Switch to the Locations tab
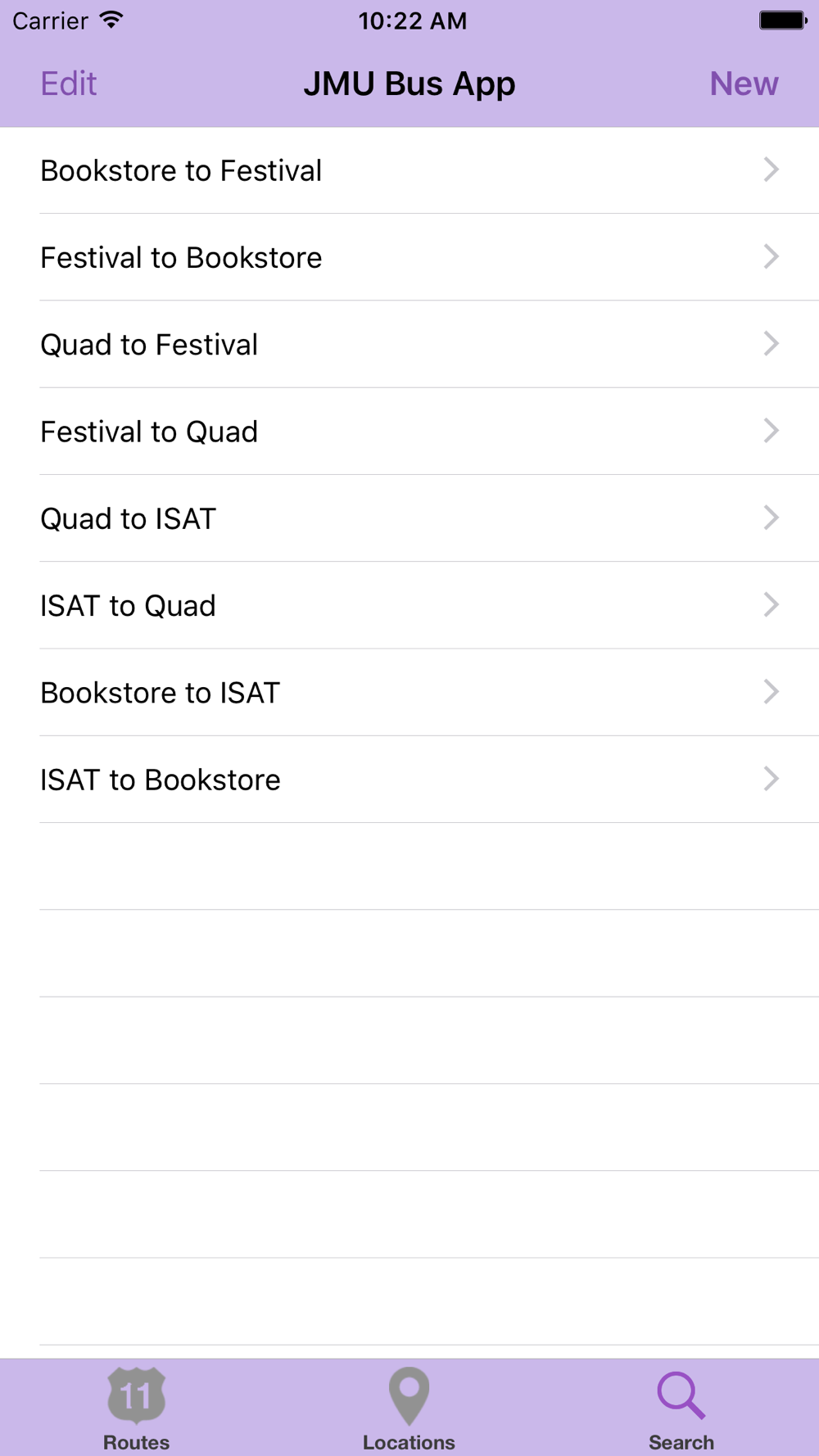This screenshot has height=1456, width=819. (409, 1409)
